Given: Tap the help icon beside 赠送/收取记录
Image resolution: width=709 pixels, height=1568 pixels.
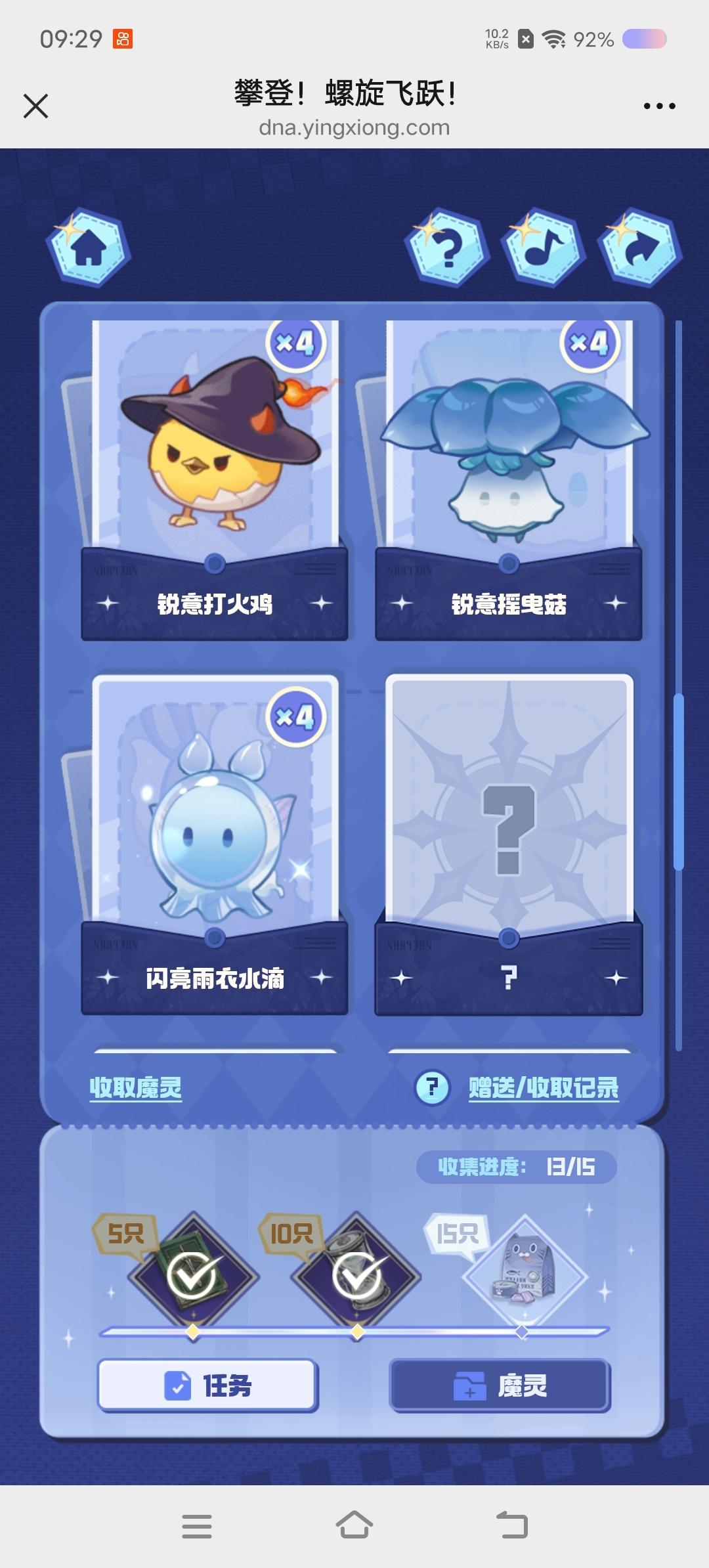Looking at the screenshot, I should point(432,1088).
